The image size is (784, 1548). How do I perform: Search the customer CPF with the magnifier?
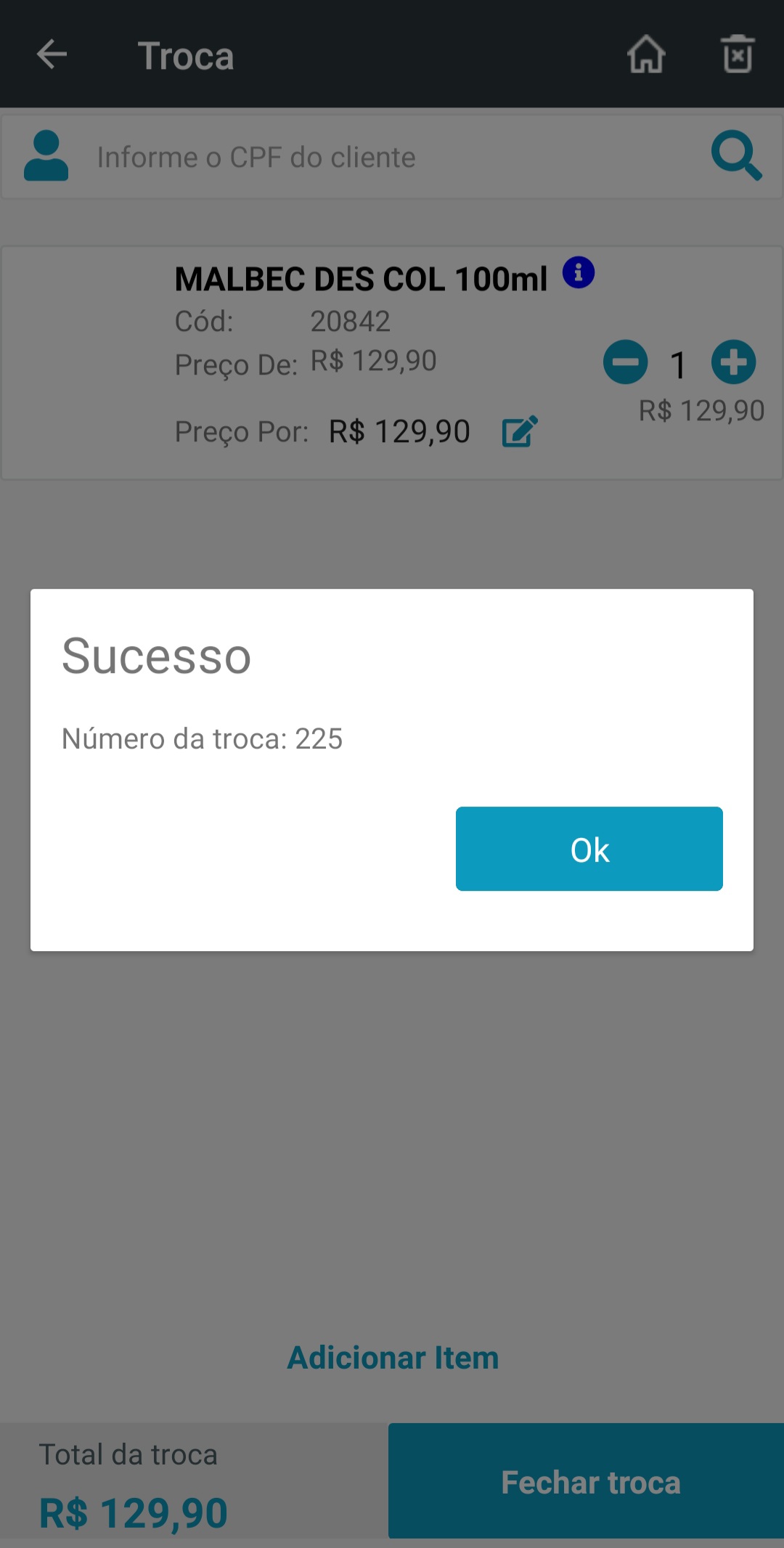736,155
